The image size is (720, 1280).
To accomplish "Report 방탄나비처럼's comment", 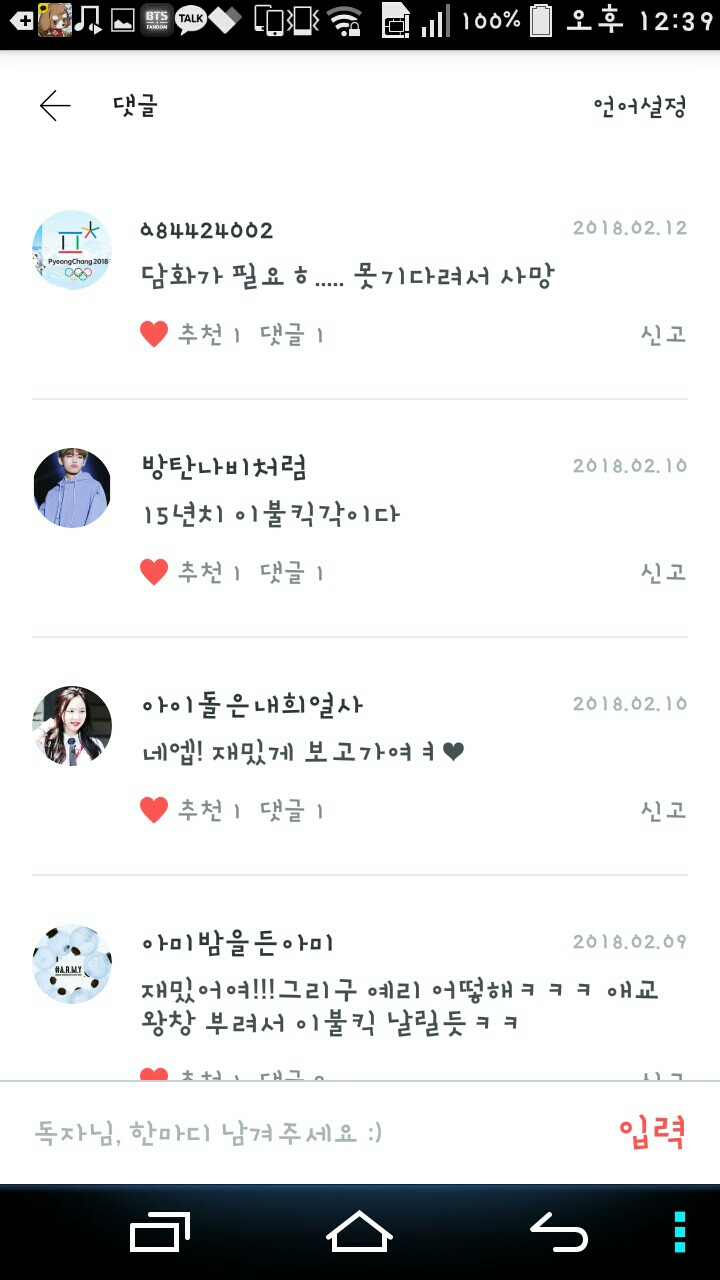I will [663, 572].
